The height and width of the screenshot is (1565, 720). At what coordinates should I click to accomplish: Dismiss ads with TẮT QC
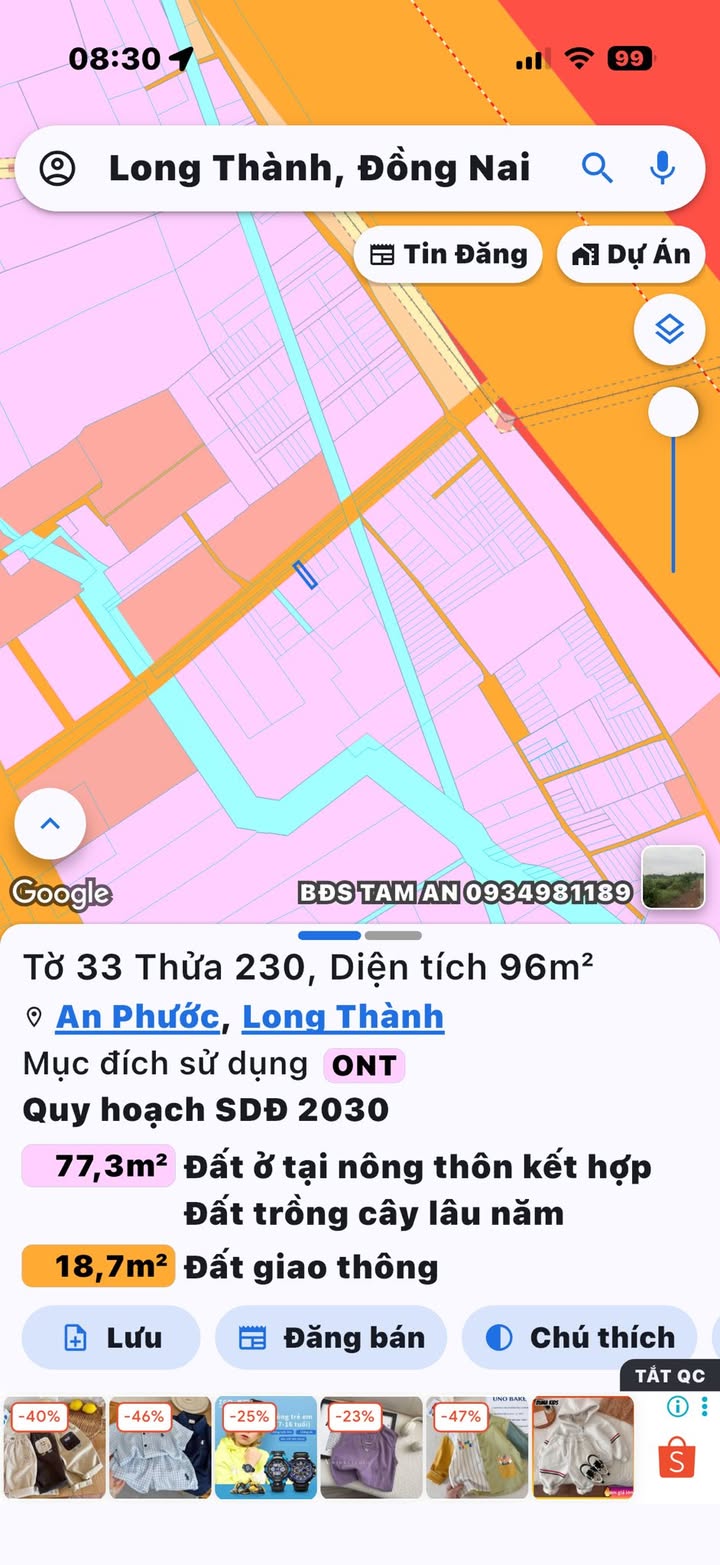click(669, 1376)
